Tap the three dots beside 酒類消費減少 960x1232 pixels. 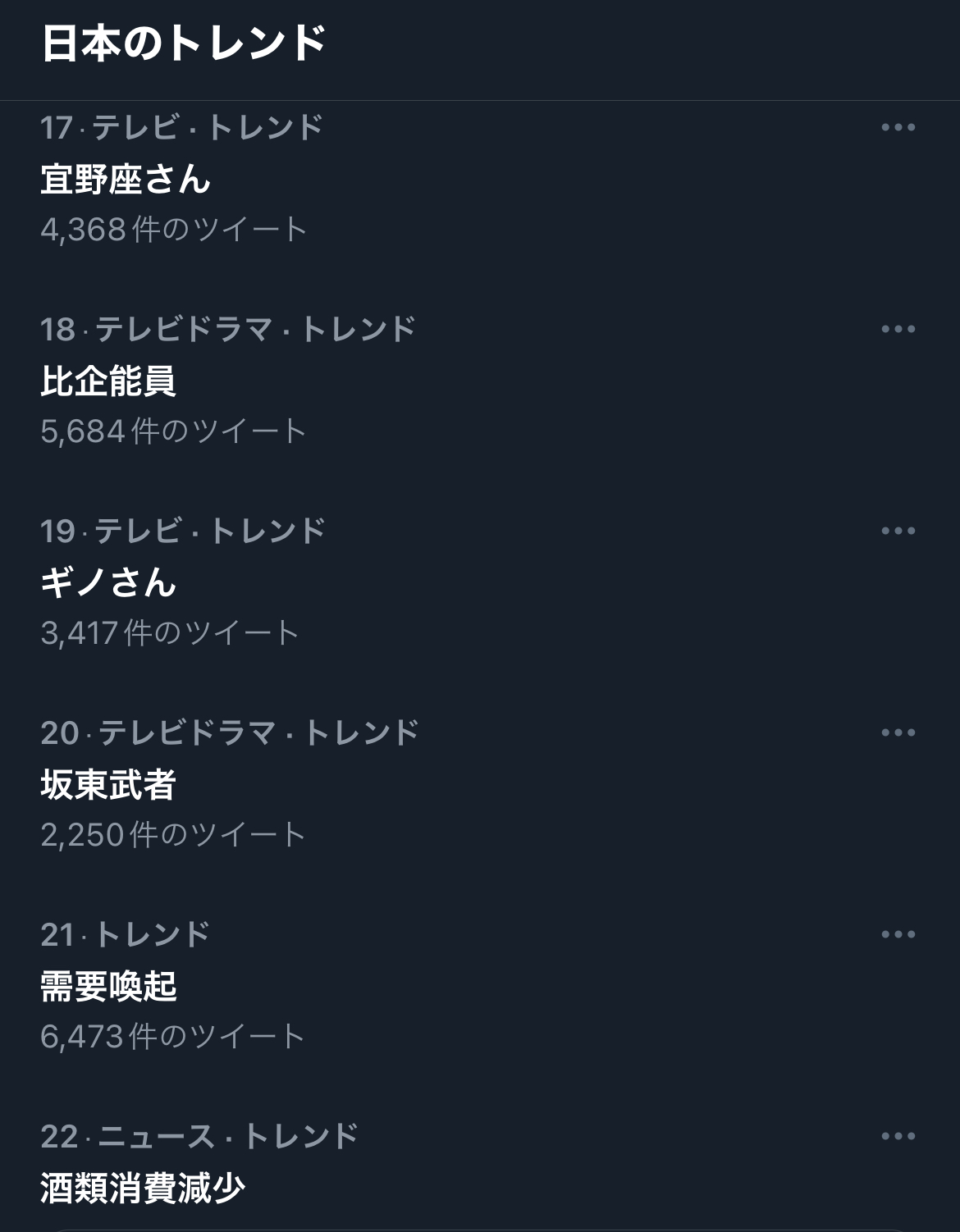898,1136
